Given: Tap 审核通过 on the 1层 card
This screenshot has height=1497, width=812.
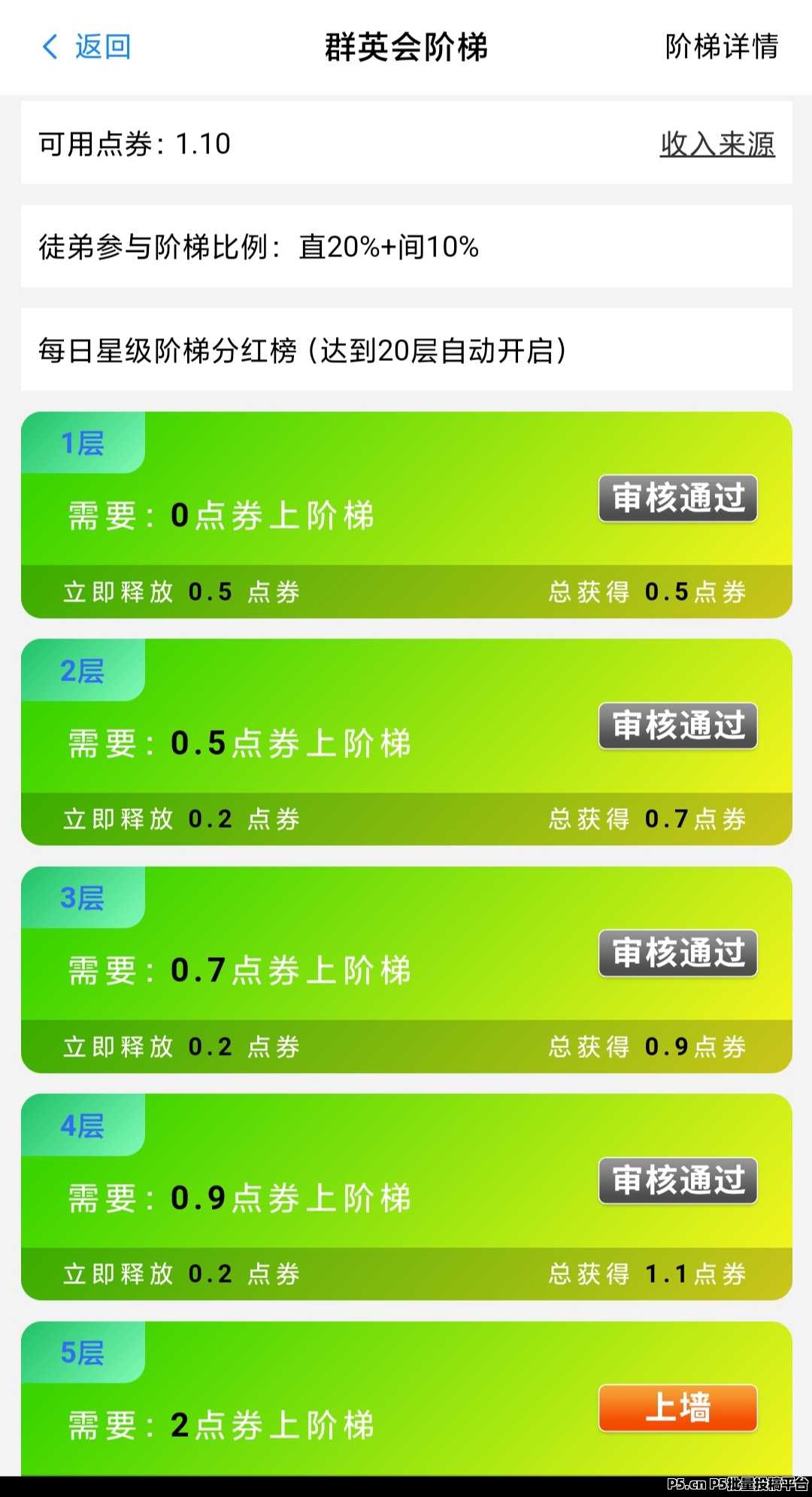Looking at the screenshot, I should pyautogui.click(x=677, y=498).
